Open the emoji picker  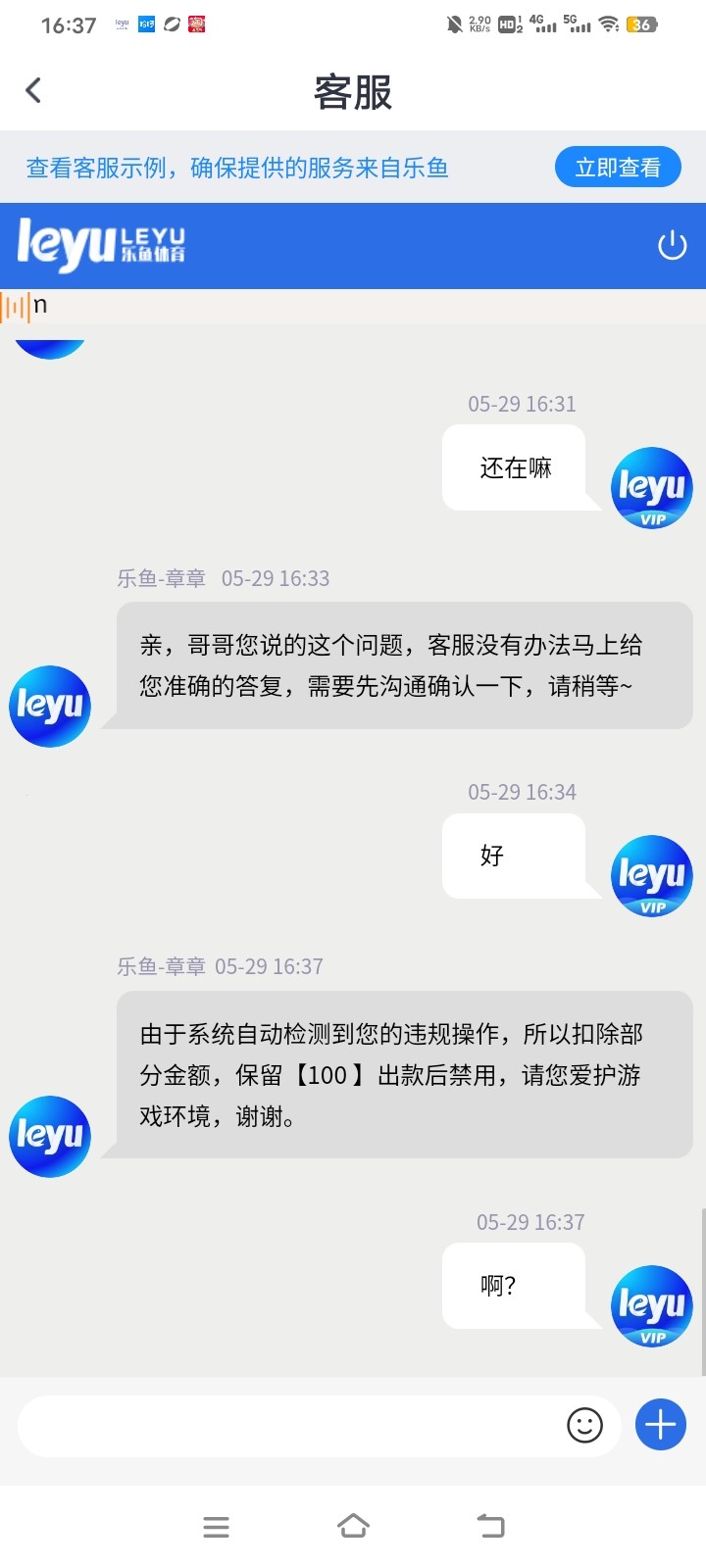click(x=584, y=1425)
